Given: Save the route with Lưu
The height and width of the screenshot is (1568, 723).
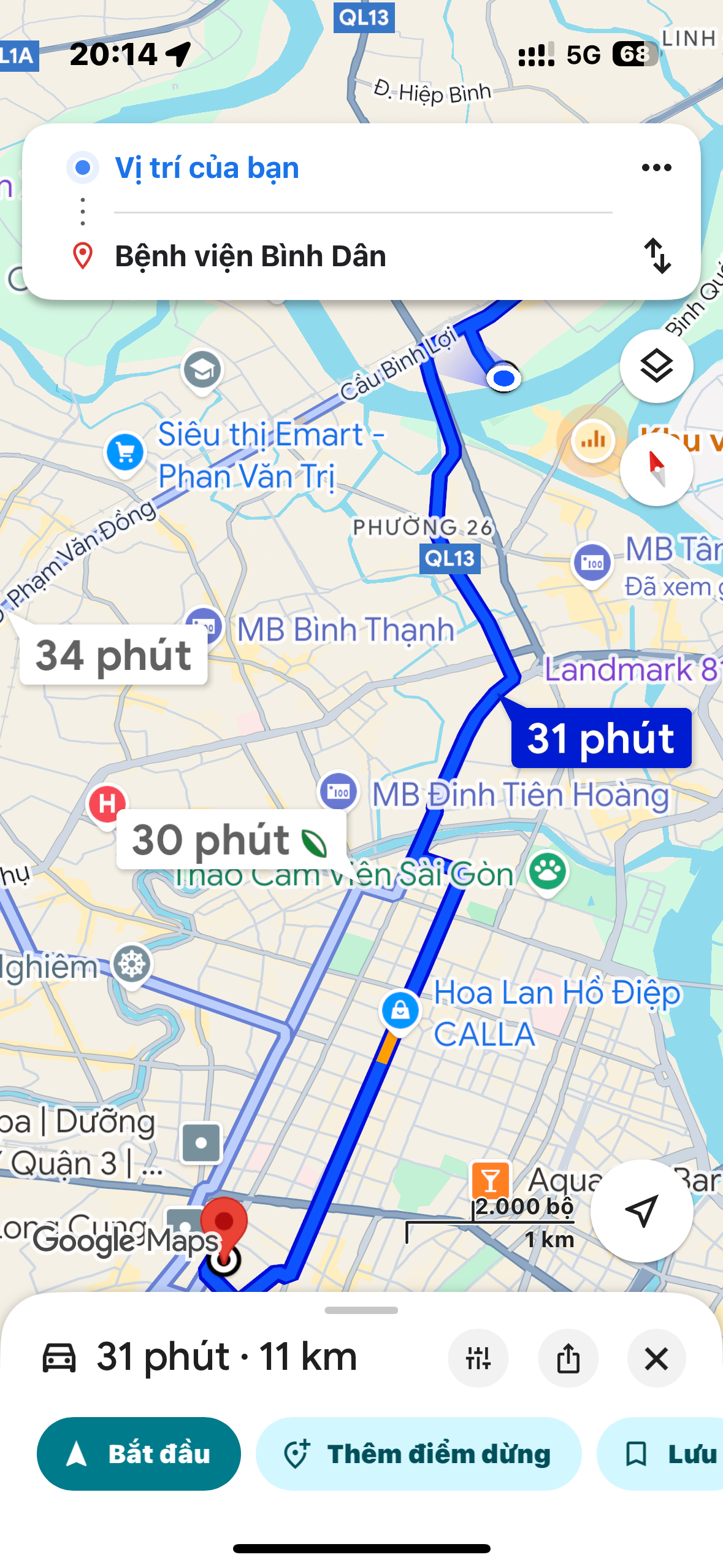Looking at the screenshot, I should pyautogui.click(x=668, y=1453).
